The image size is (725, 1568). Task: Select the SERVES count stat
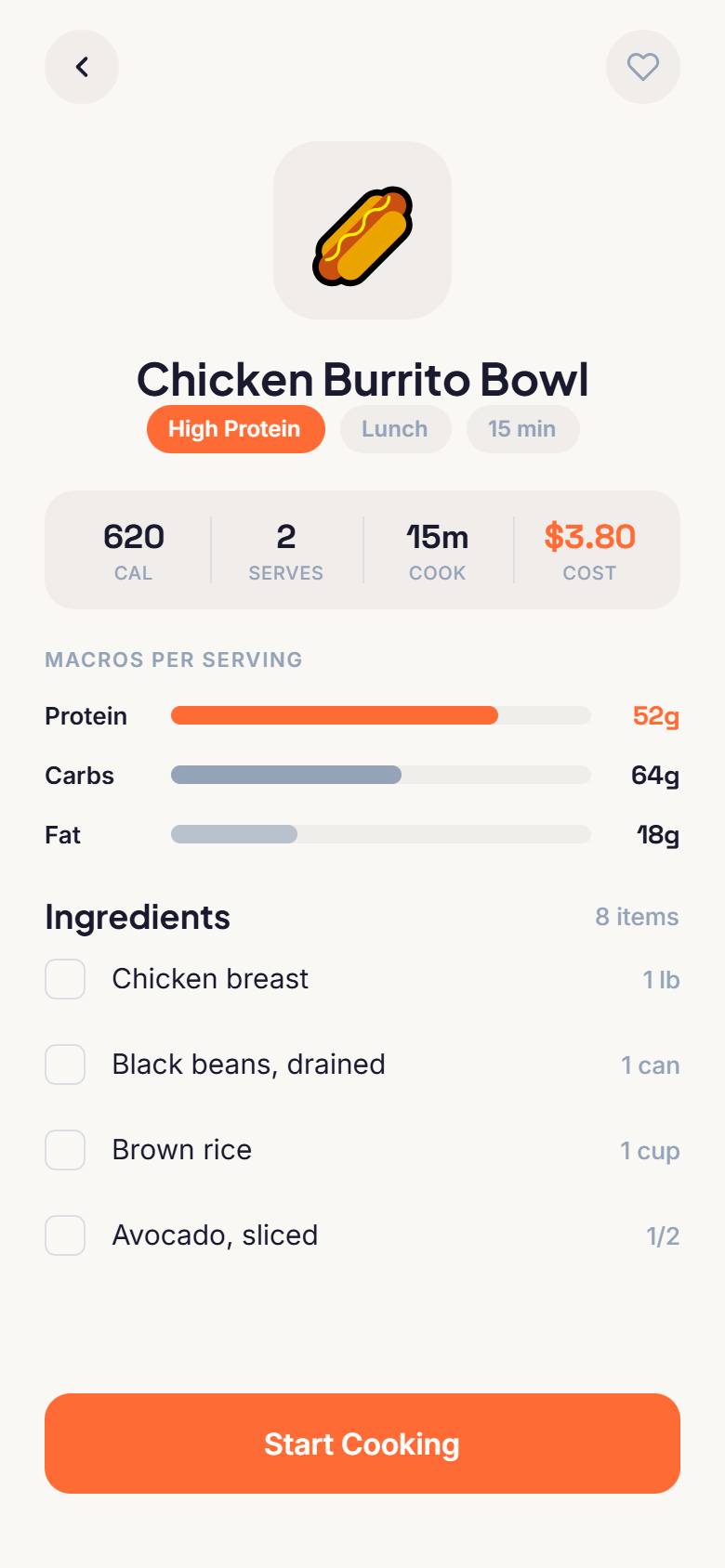click(x=285, y=549)
